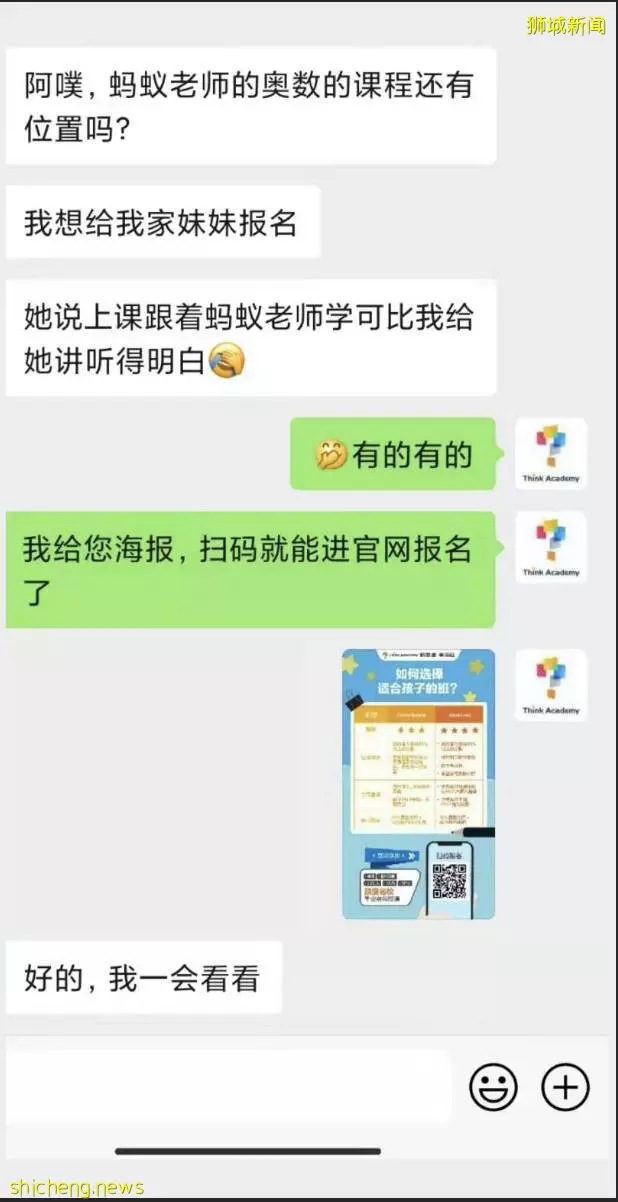The image size is (618, 1202).
Task: Tap the message text input field
Action: click(x=228, y=1086)
